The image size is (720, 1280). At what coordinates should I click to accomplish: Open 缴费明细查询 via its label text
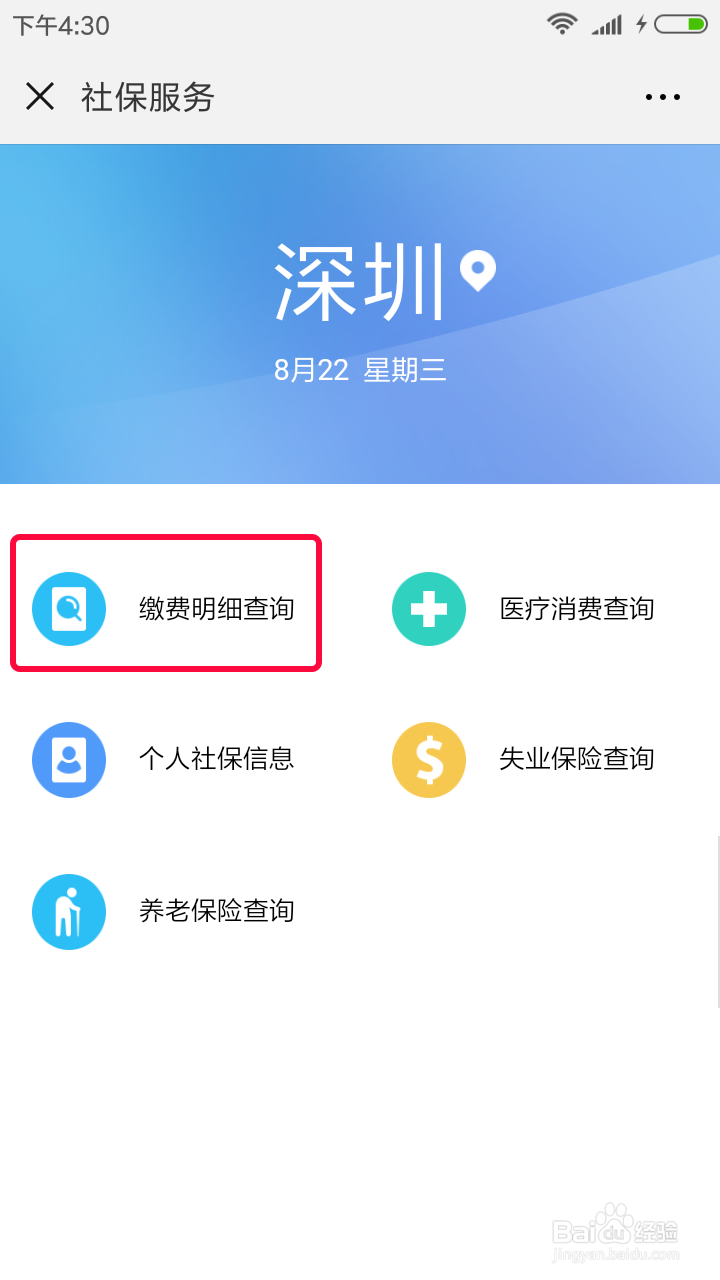[x=218, y=606]
